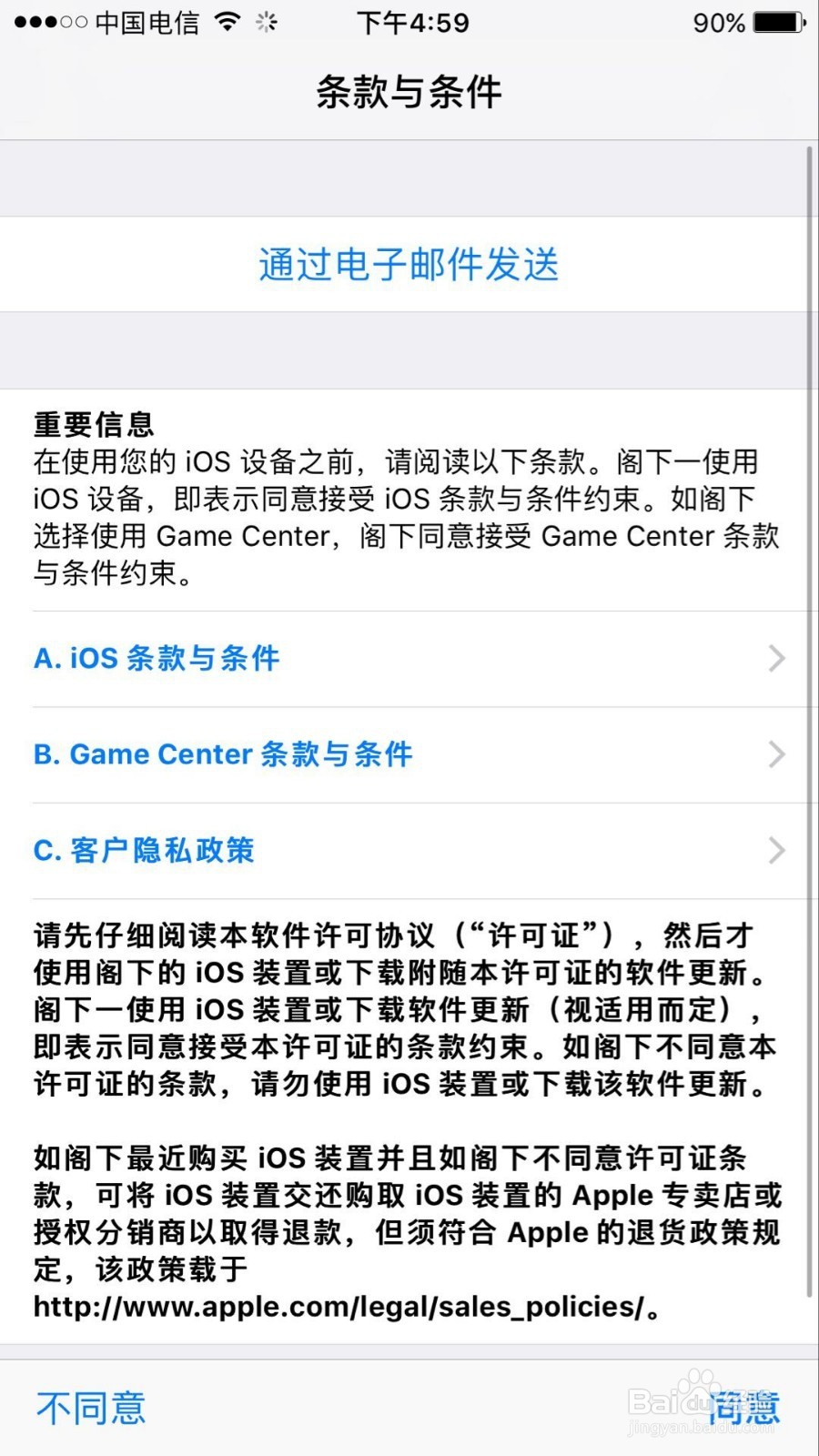819x1456 pixels.
Task: Tap the 不同意 button to decline
Action: 90,1407
